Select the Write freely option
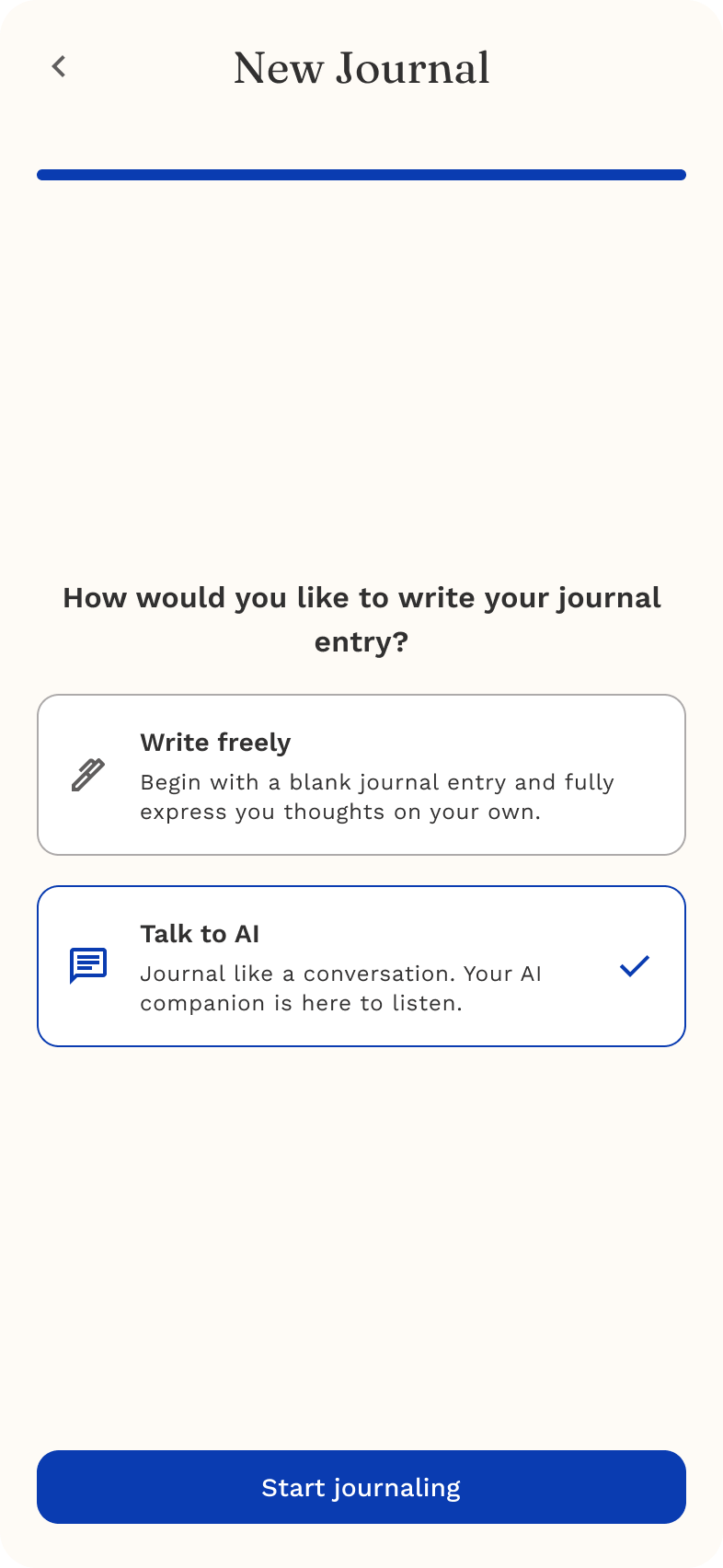This screenshot has height=1568, width=723. (x=361, y=775)
